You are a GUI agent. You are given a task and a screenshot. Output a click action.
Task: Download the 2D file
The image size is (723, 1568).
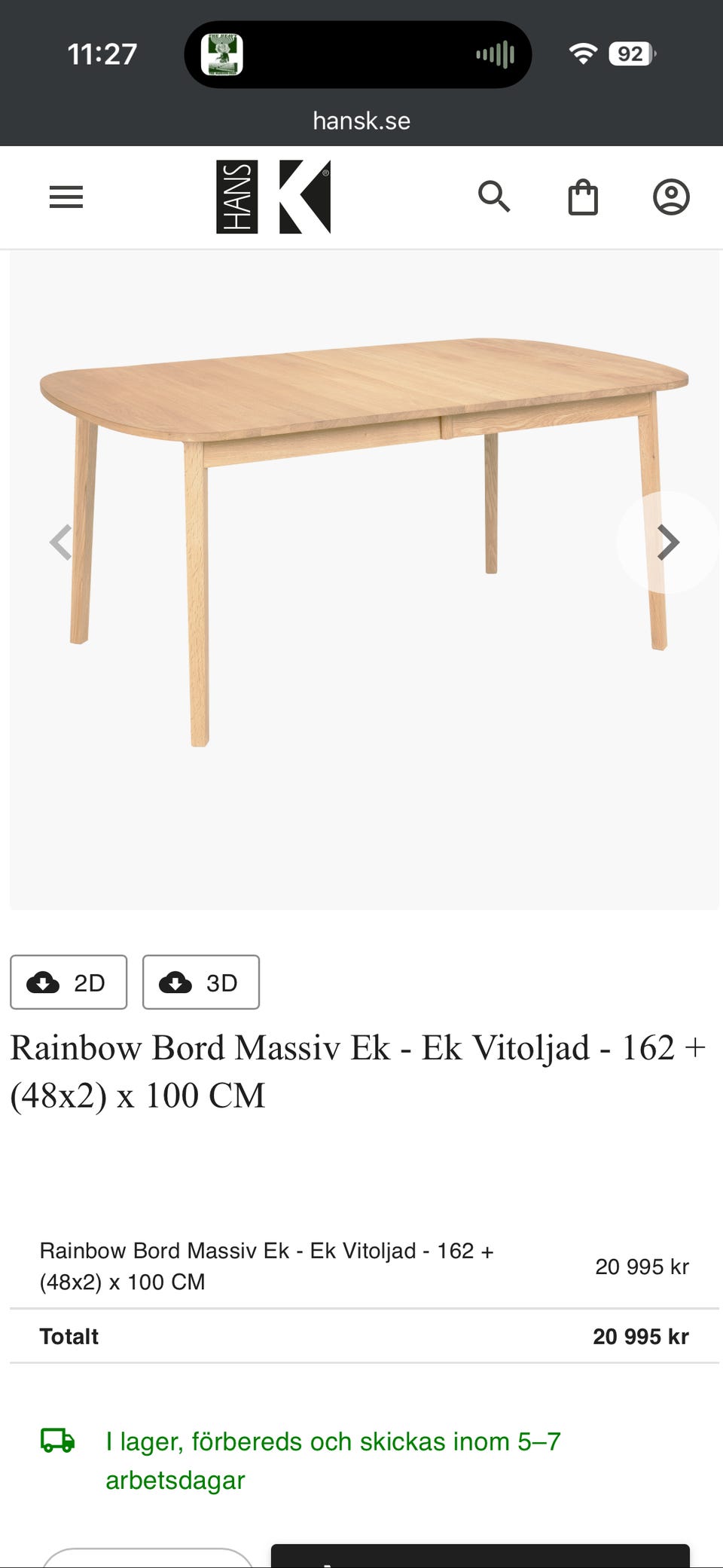point(69,982)
